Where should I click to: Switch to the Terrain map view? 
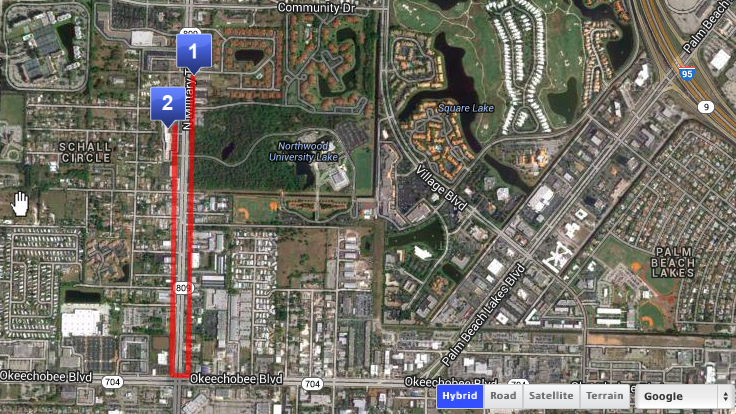604,396
